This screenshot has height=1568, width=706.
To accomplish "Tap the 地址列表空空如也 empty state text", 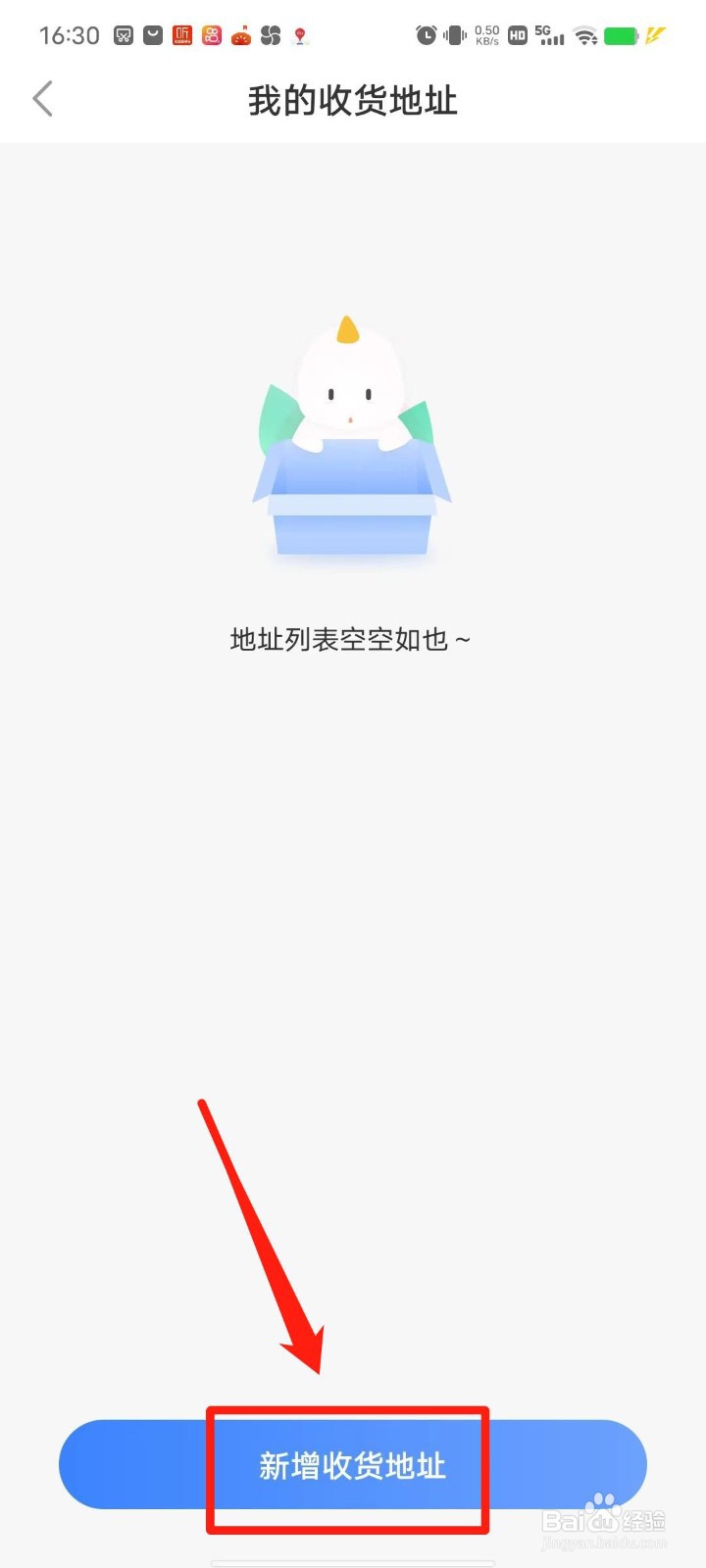I will 350,638.
